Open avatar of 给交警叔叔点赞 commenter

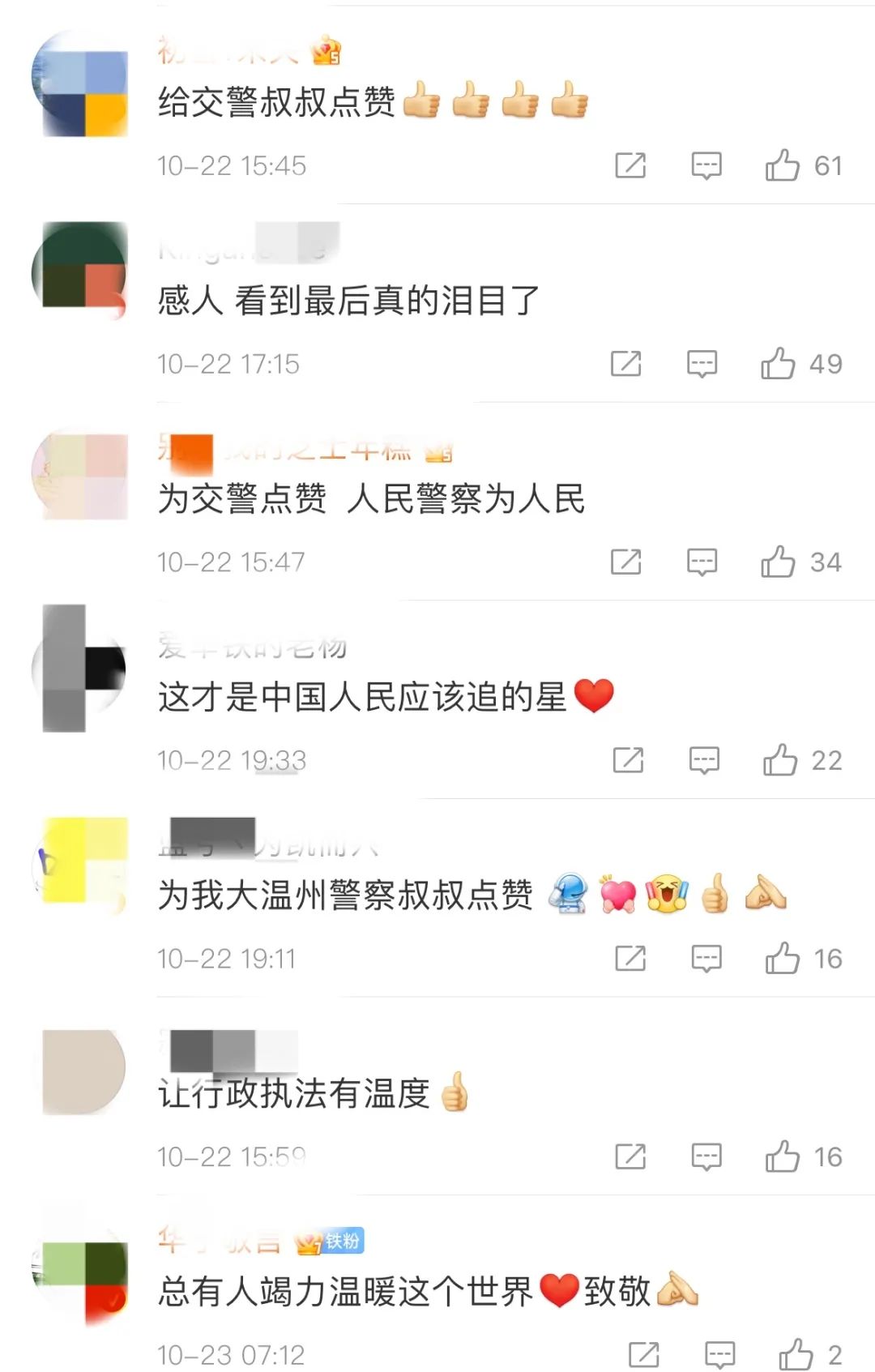[79, 84]
